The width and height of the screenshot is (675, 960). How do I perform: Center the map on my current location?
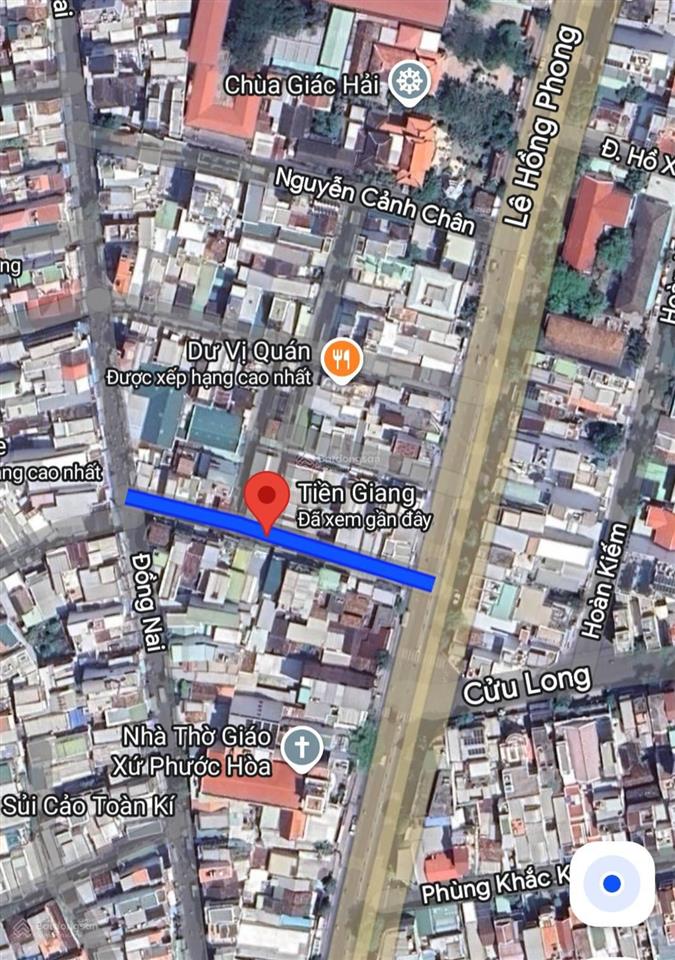[612, 884]
